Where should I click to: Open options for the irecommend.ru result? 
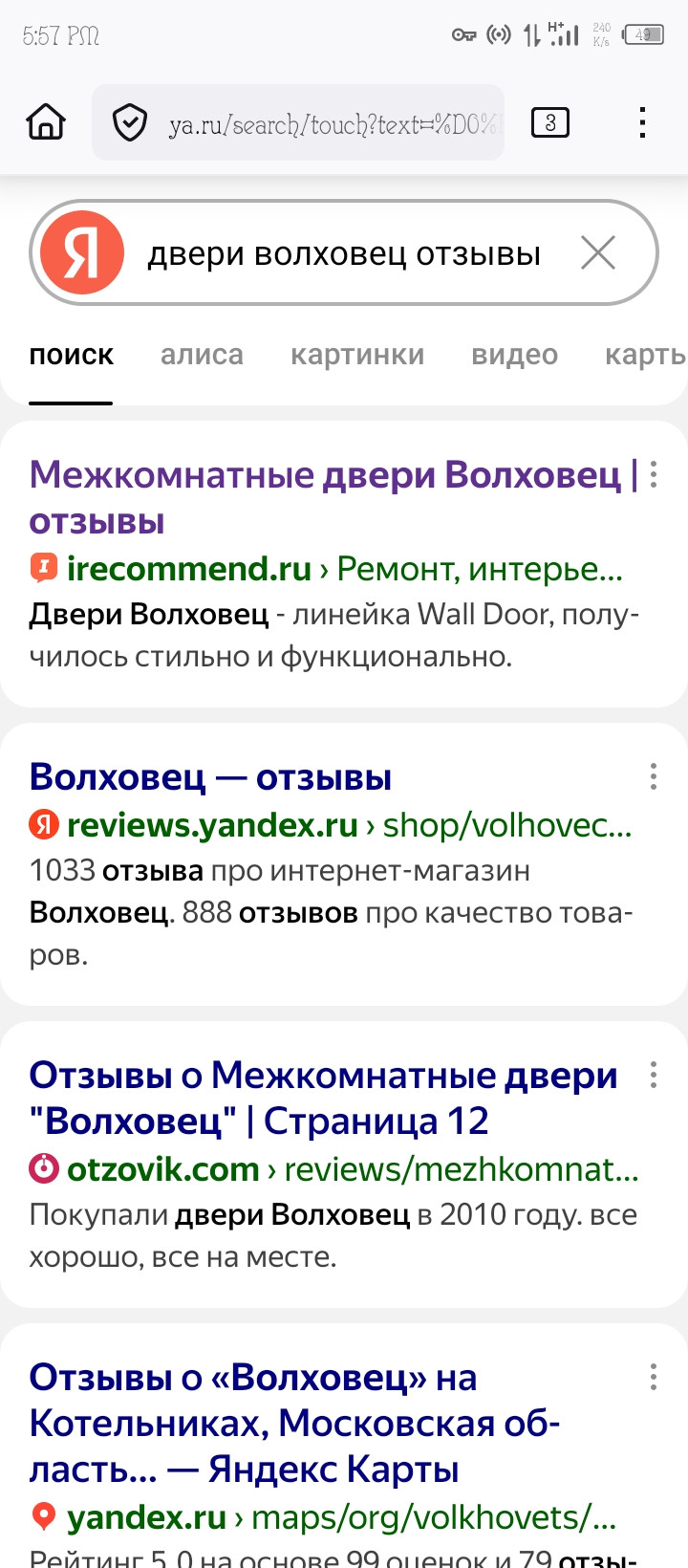[x=654, y=474]
